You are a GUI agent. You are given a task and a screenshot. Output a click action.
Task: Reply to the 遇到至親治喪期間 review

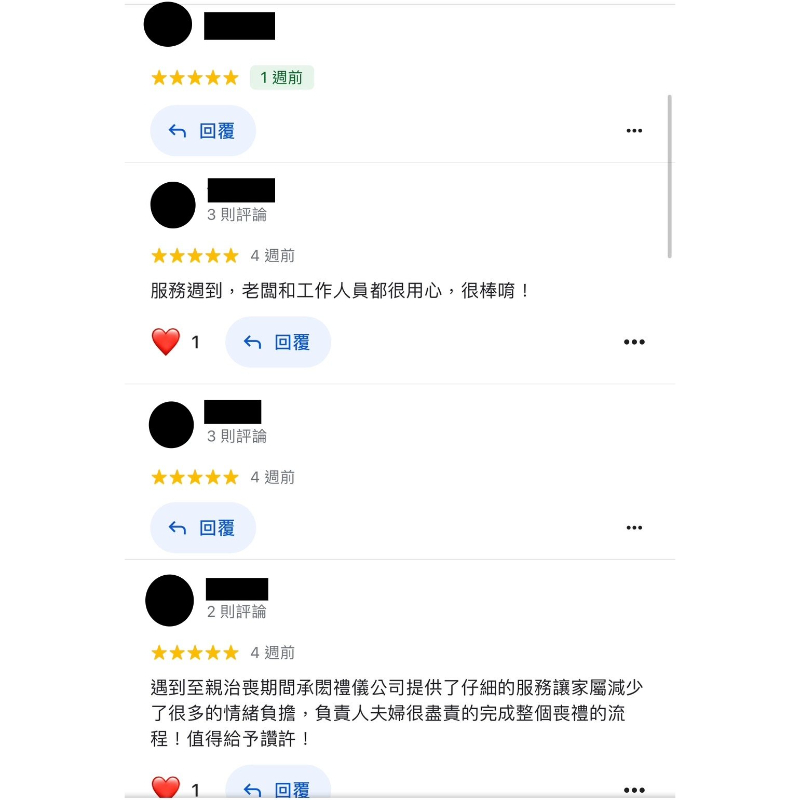[278, 788]
